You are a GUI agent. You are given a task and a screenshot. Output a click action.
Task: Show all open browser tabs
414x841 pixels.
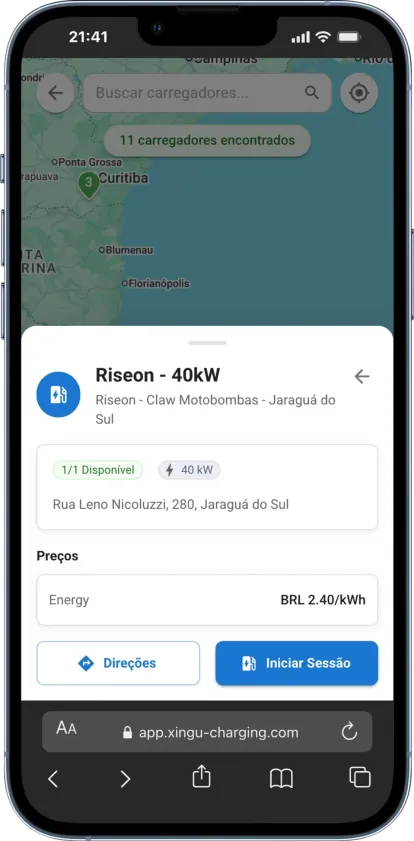click(x=360, y=777)
